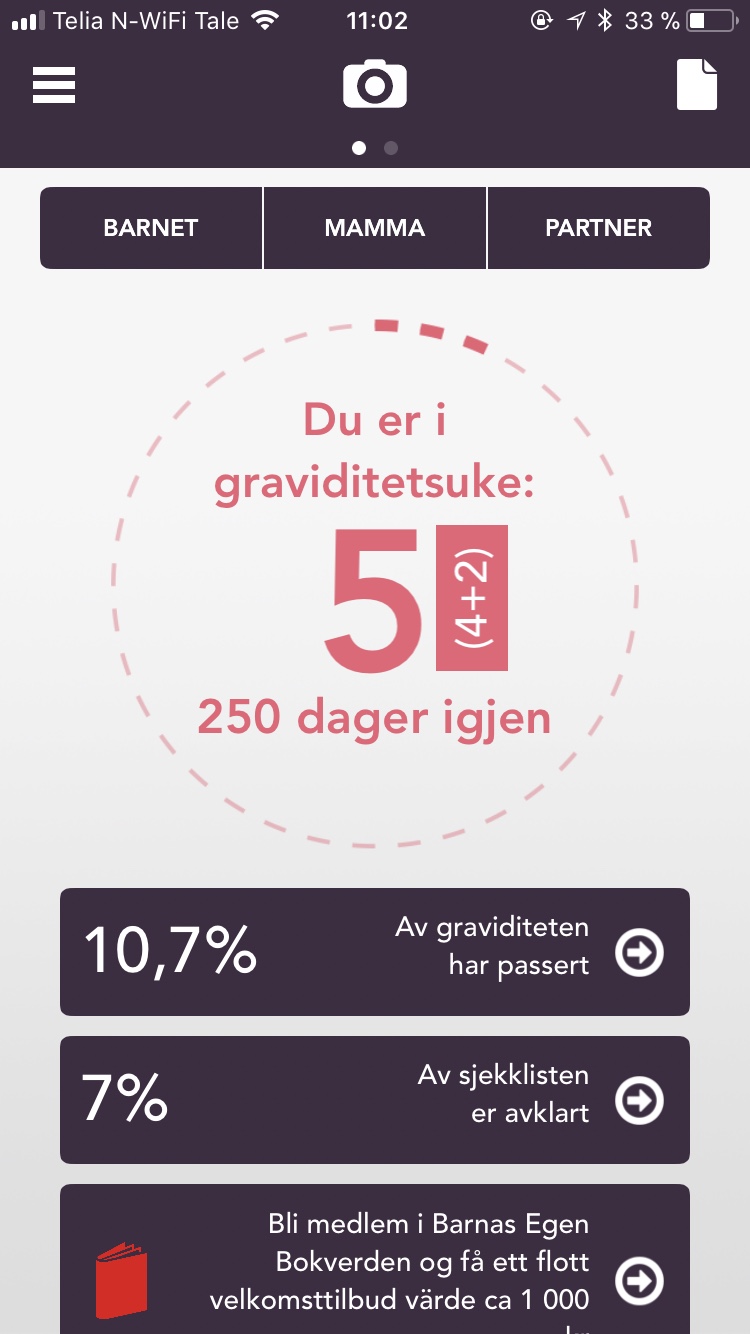Open the 7% checklist card
This screenshot has width=750, height=1334.
[x=375, y=1100]
